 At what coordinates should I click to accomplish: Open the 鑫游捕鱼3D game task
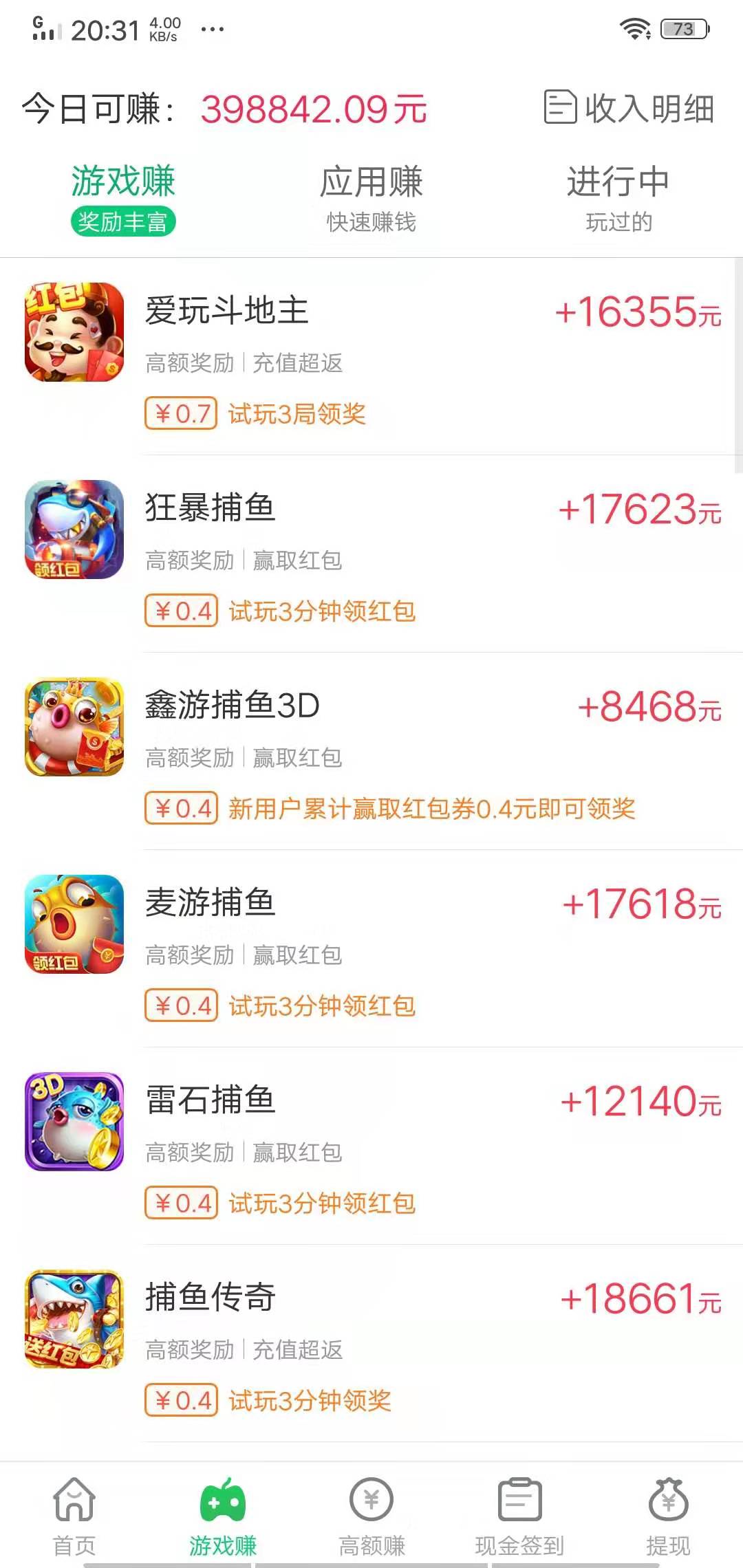click(371, 751)
